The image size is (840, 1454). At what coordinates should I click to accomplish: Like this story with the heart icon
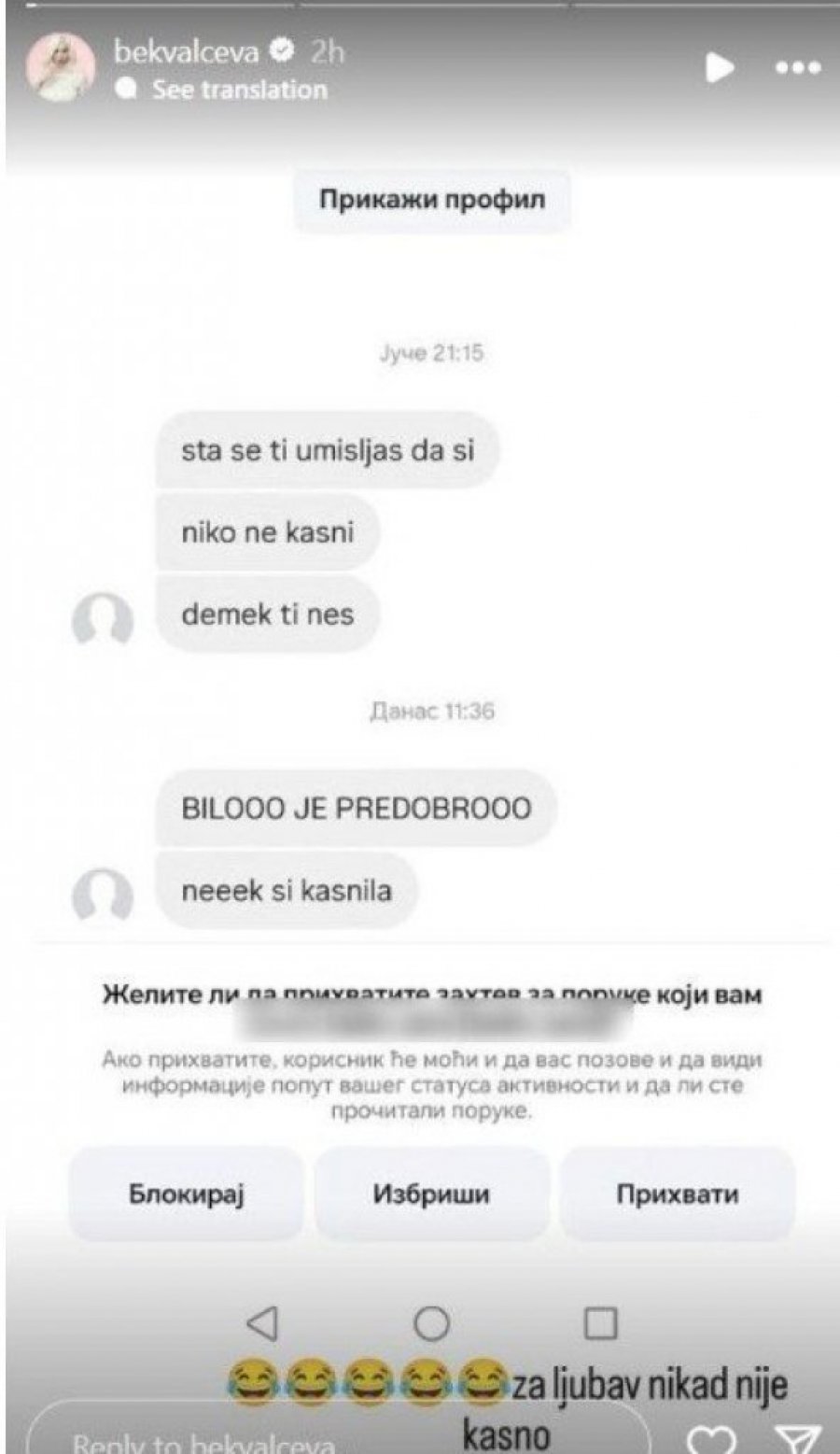[x=720, y=1439]
